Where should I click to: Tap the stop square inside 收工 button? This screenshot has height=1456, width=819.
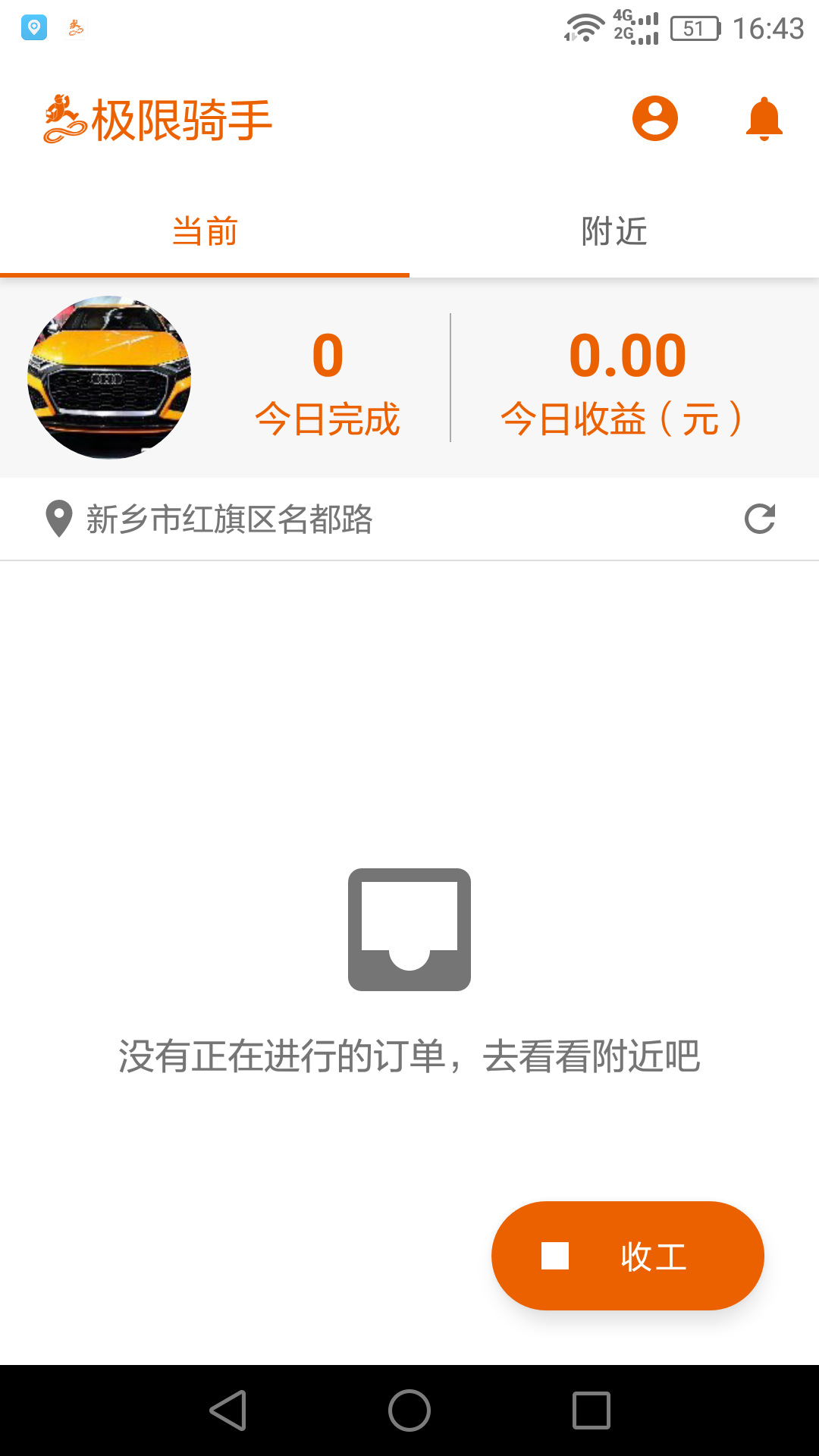556,1255
